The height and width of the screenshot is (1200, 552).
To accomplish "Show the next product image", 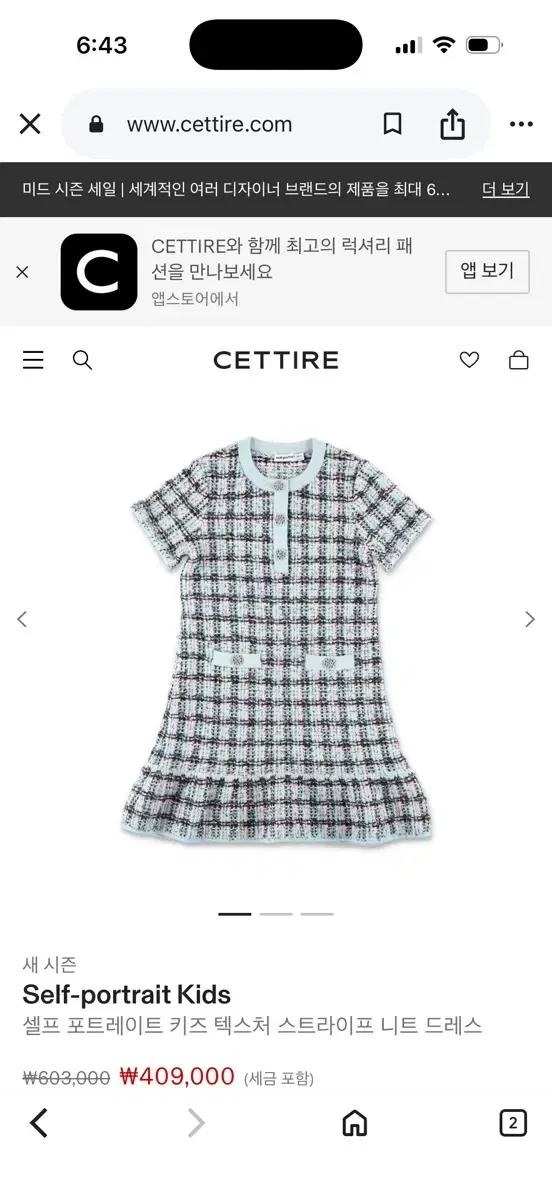I will 530,619.
